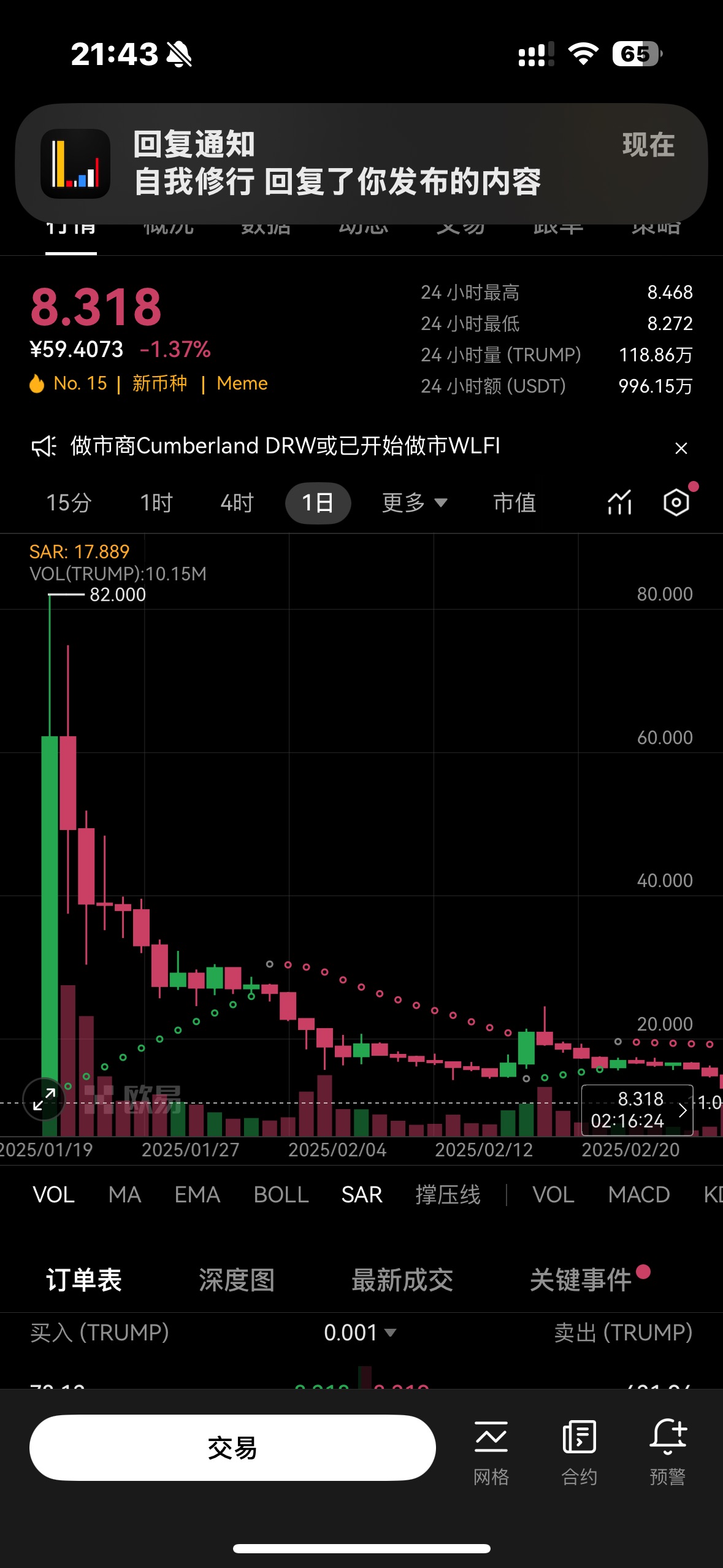The image size is (723, 1568).
Task: Turn on the EMA overlay
Action: coord(197,1194)
